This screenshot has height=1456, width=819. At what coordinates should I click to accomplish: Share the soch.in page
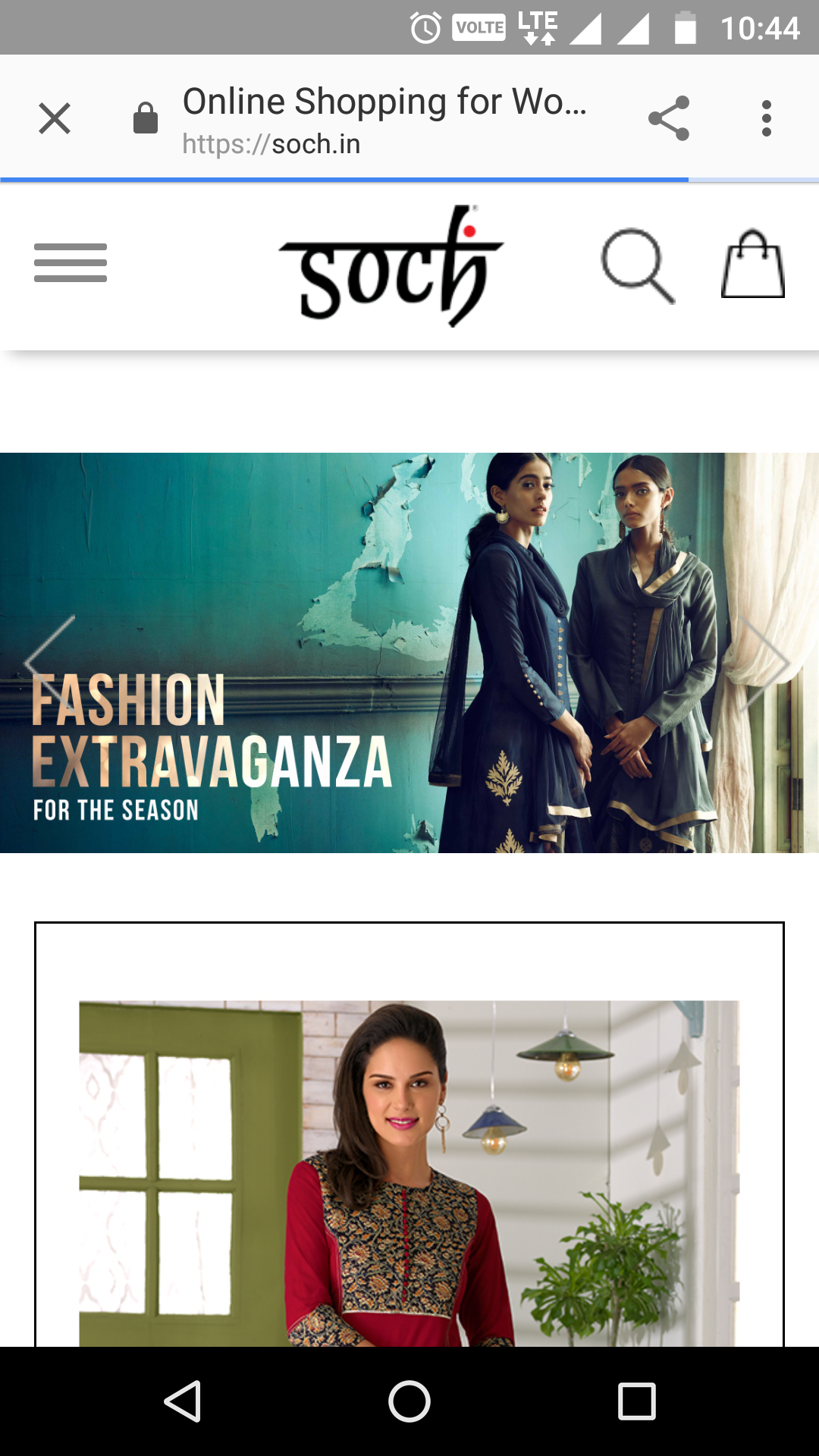click(669, 118)
